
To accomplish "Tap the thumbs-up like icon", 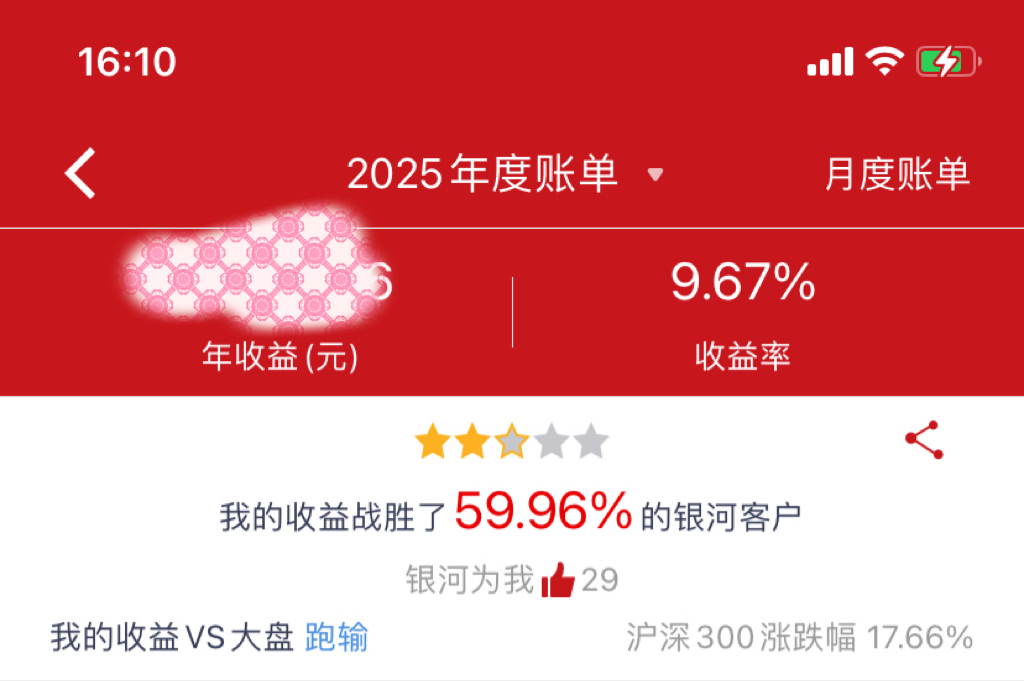I will (558, 580).
